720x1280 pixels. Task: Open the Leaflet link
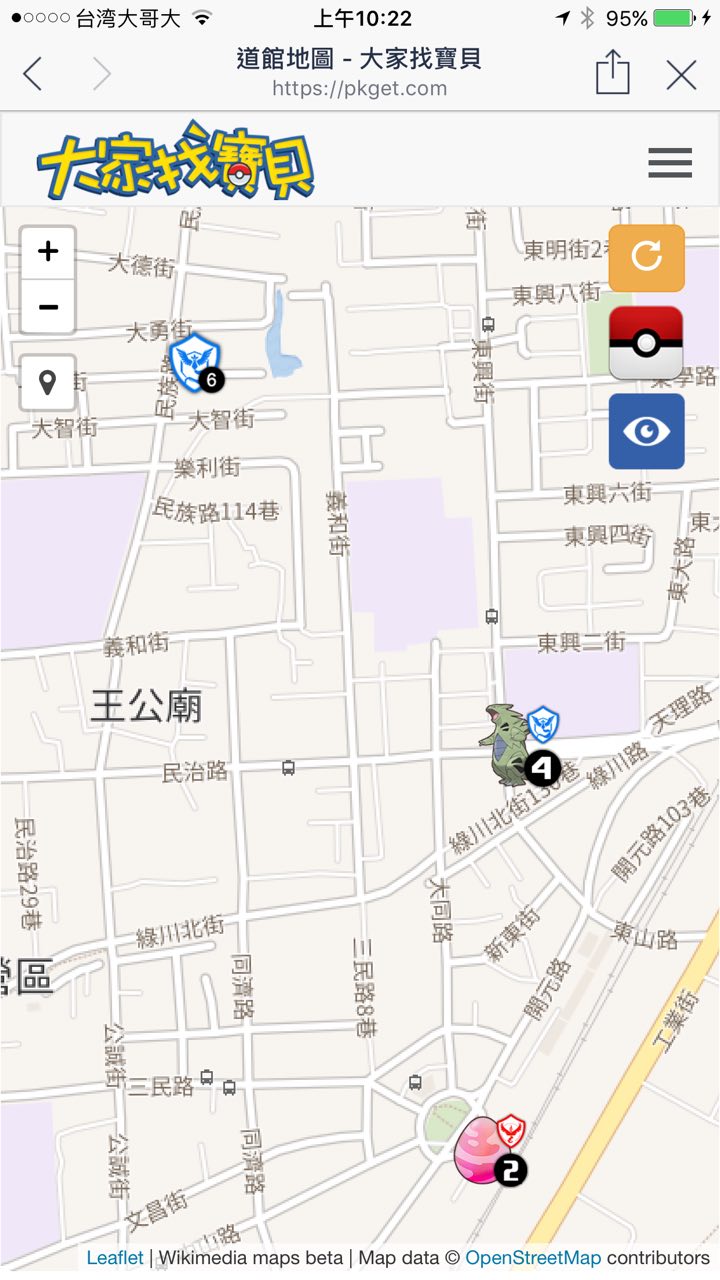pyautogui.click(x=115, y=1258)
